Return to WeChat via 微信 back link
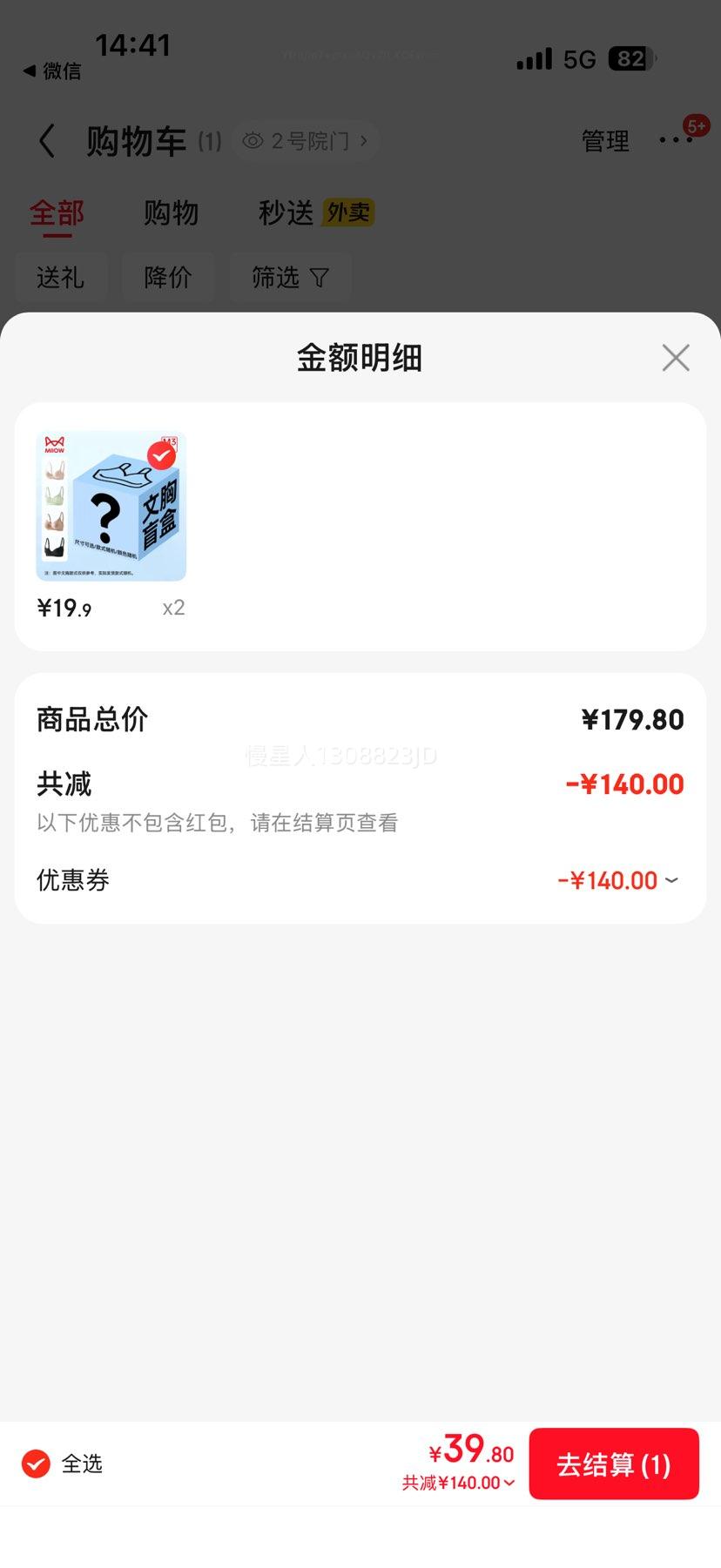 click(x=52, y=71)
